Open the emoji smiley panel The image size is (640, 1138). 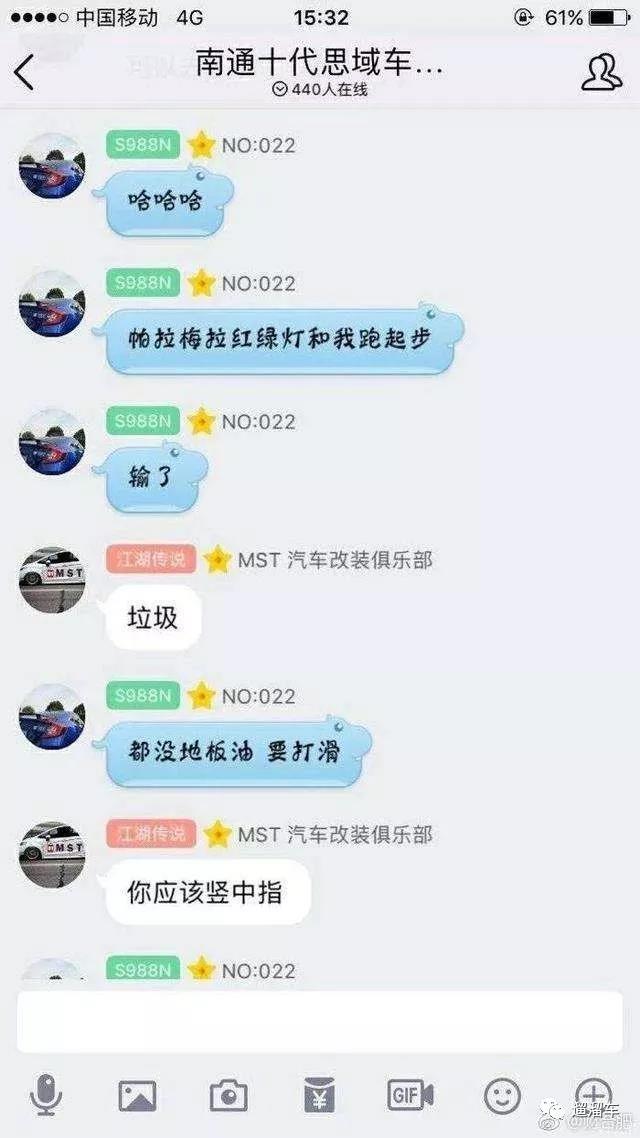point(502,1095)
